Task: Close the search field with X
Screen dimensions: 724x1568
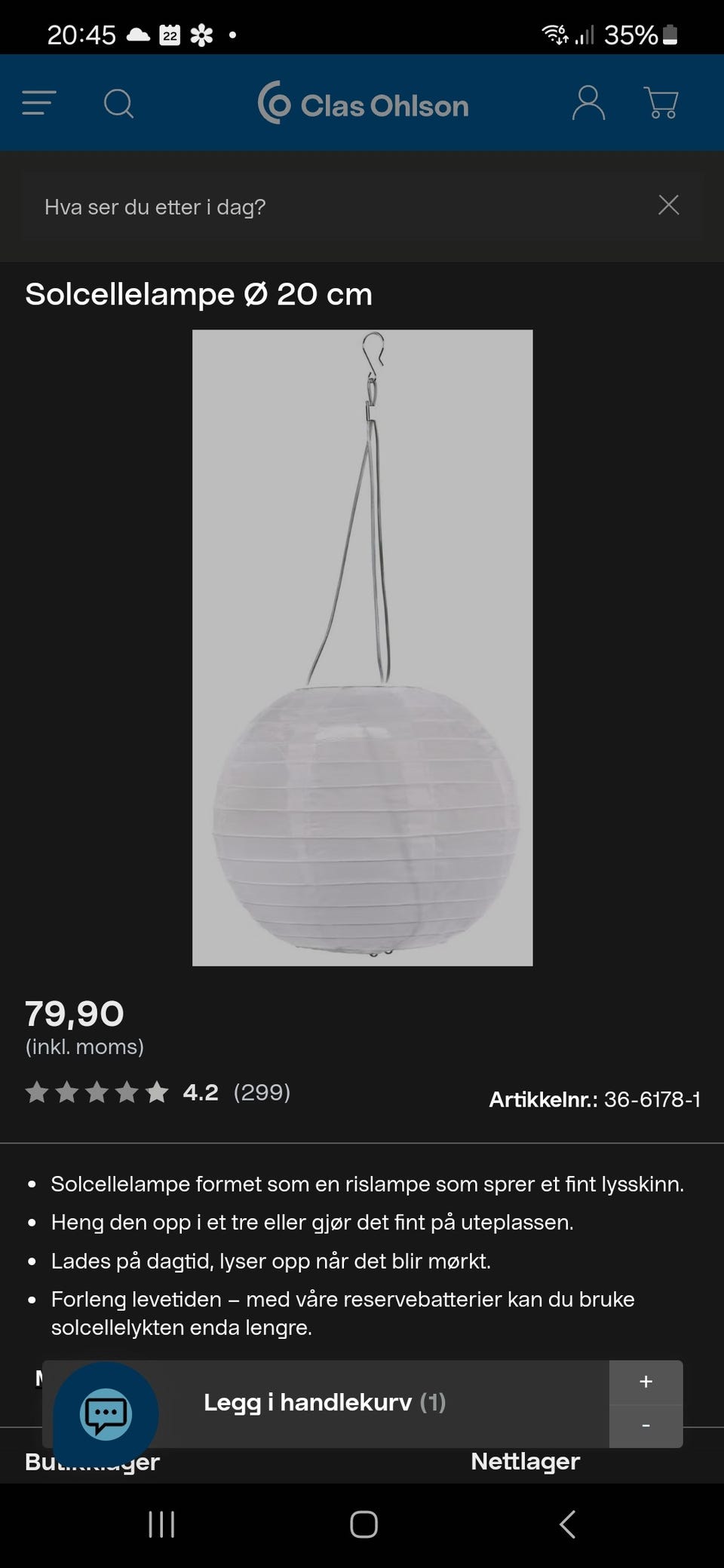Action: [668, 205]
